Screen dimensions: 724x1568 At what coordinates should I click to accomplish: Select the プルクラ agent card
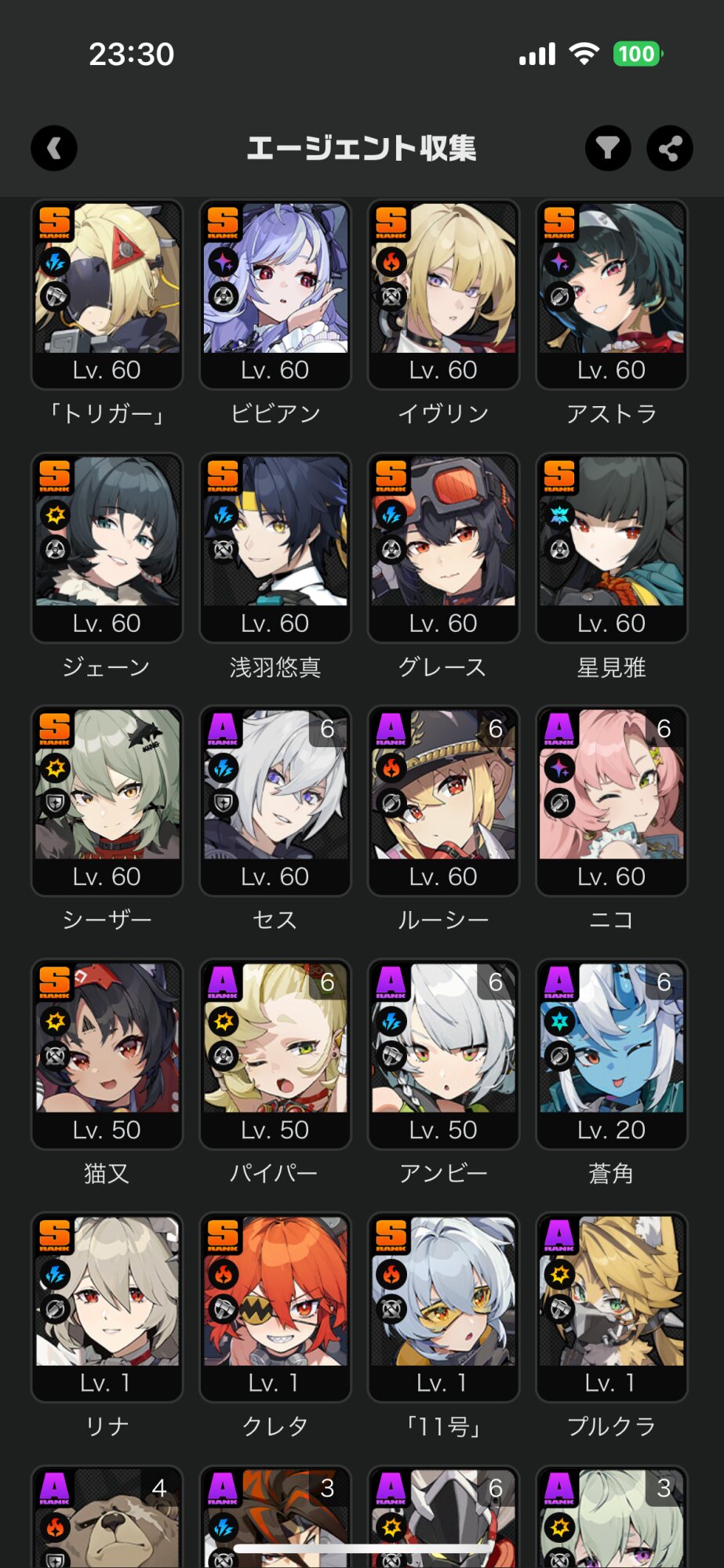point(612,1307)
